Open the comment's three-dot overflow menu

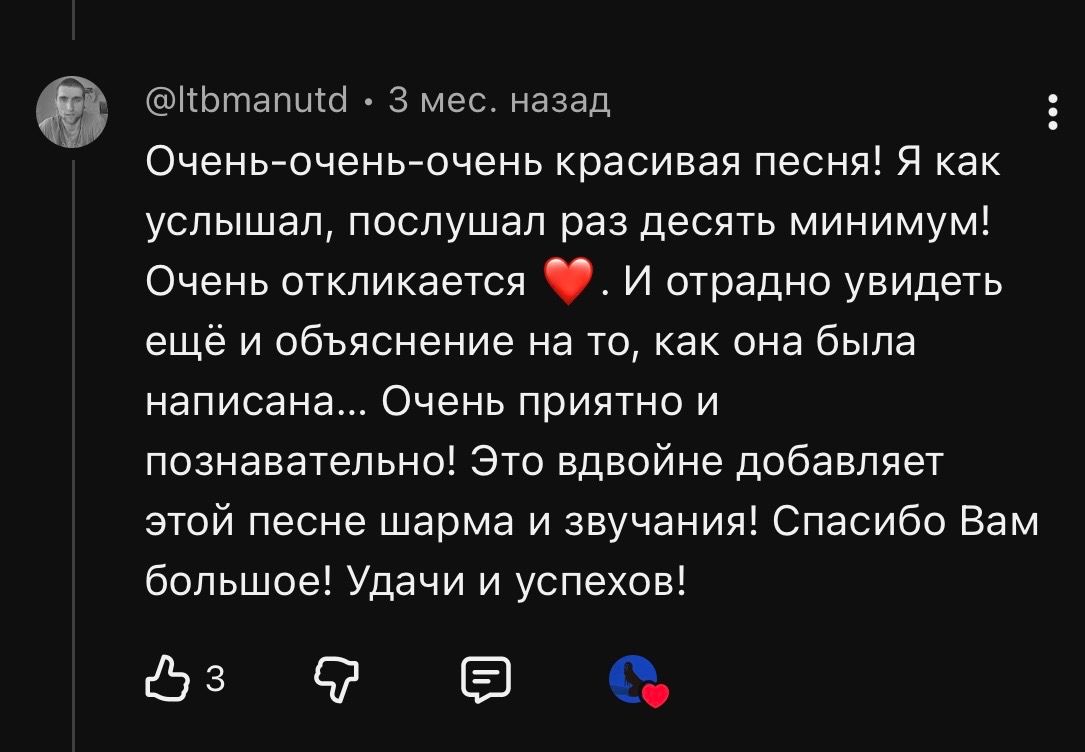click(x=1051, y=112)
